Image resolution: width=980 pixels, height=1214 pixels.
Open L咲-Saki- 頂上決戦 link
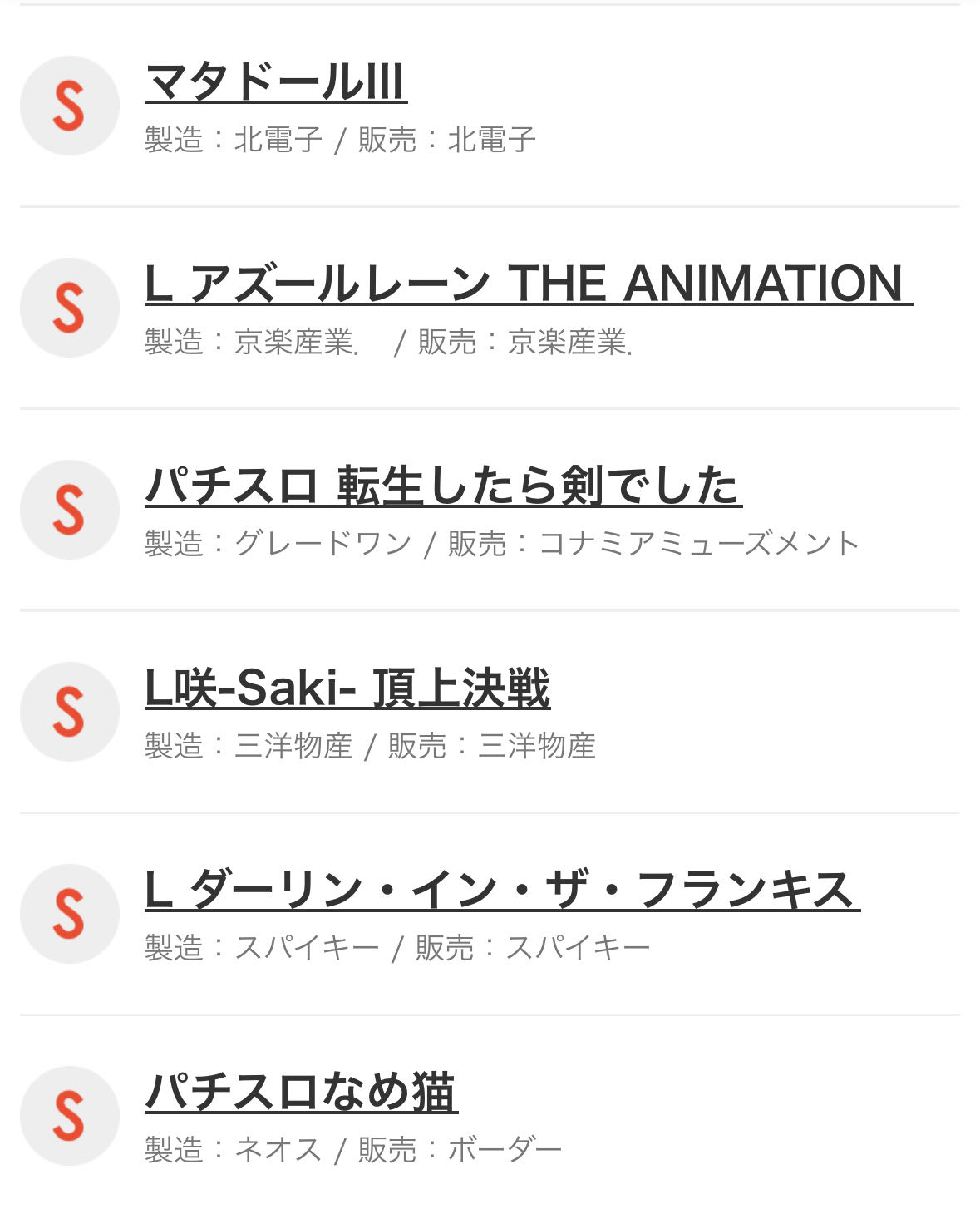[347, 688]
